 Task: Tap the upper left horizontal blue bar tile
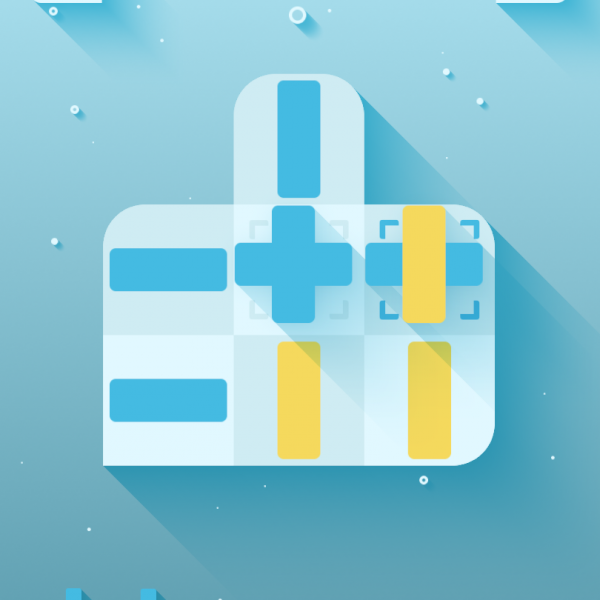(168, 269)
